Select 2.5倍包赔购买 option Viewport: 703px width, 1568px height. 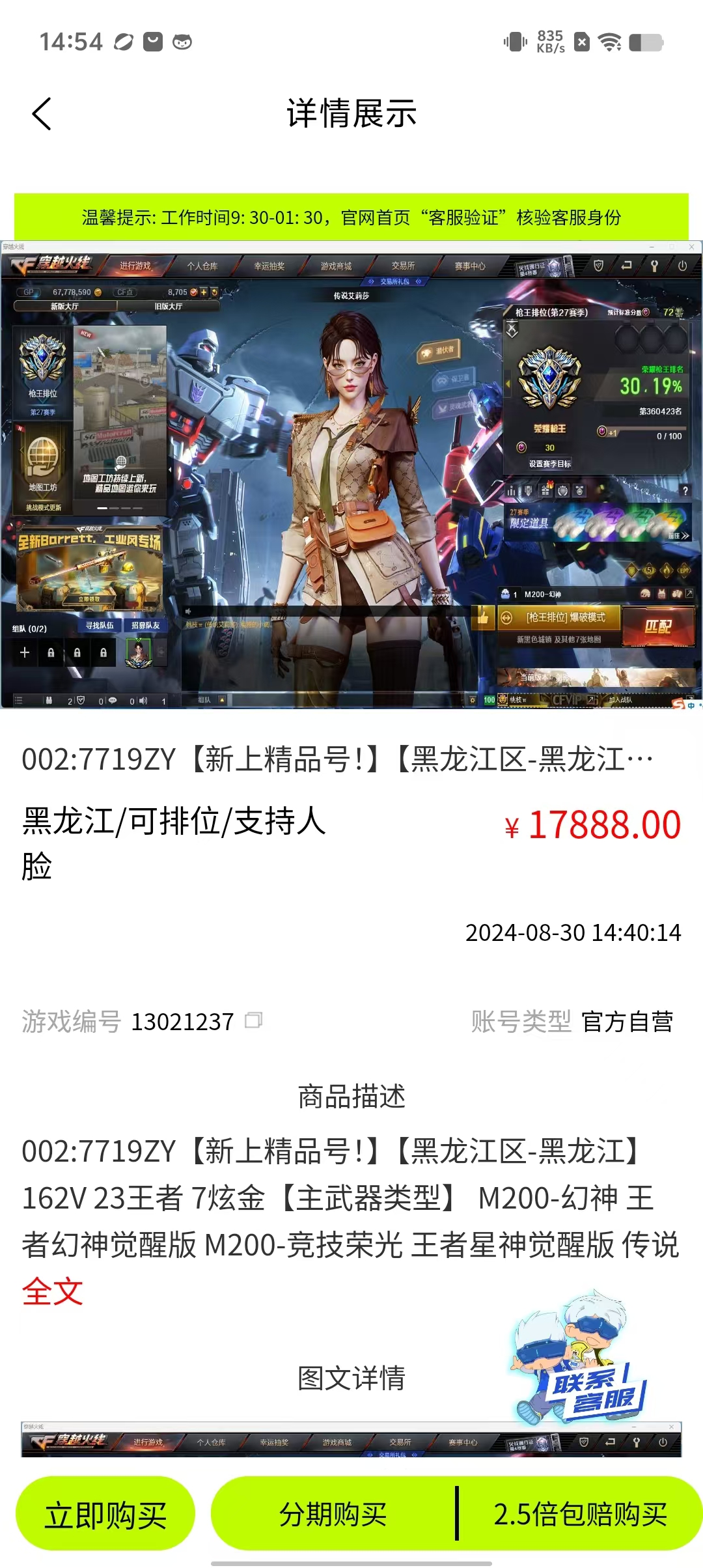point(581,1515)
